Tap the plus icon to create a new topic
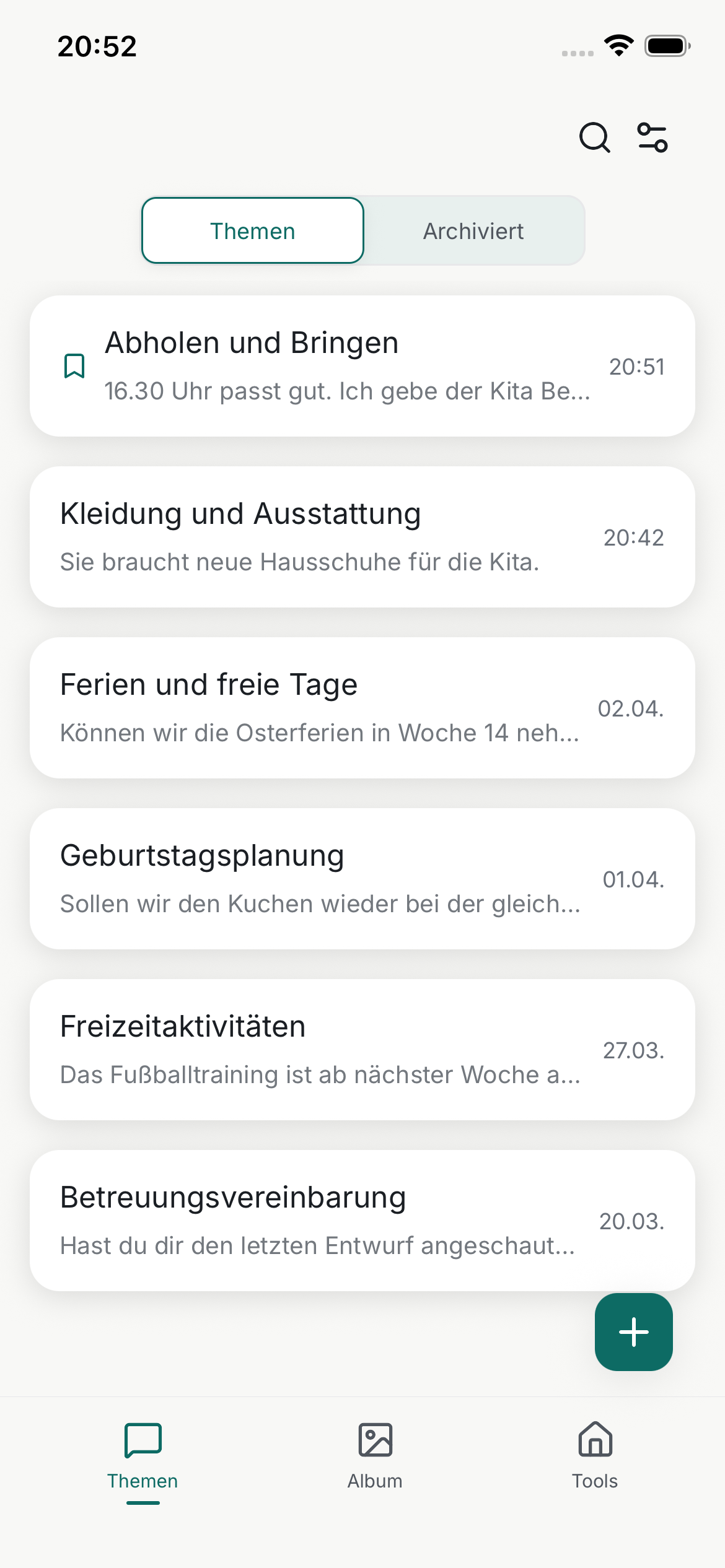 tap(633, 1331)
